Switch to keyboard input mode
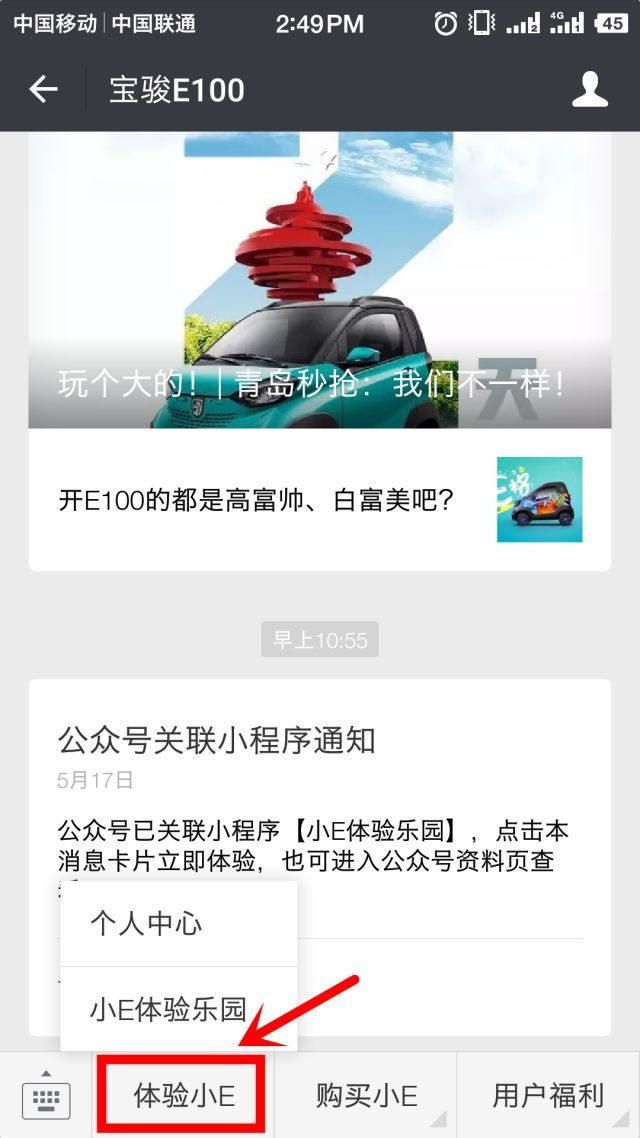The width and height of the screenshot is (640, 1138). [45, 1096]
